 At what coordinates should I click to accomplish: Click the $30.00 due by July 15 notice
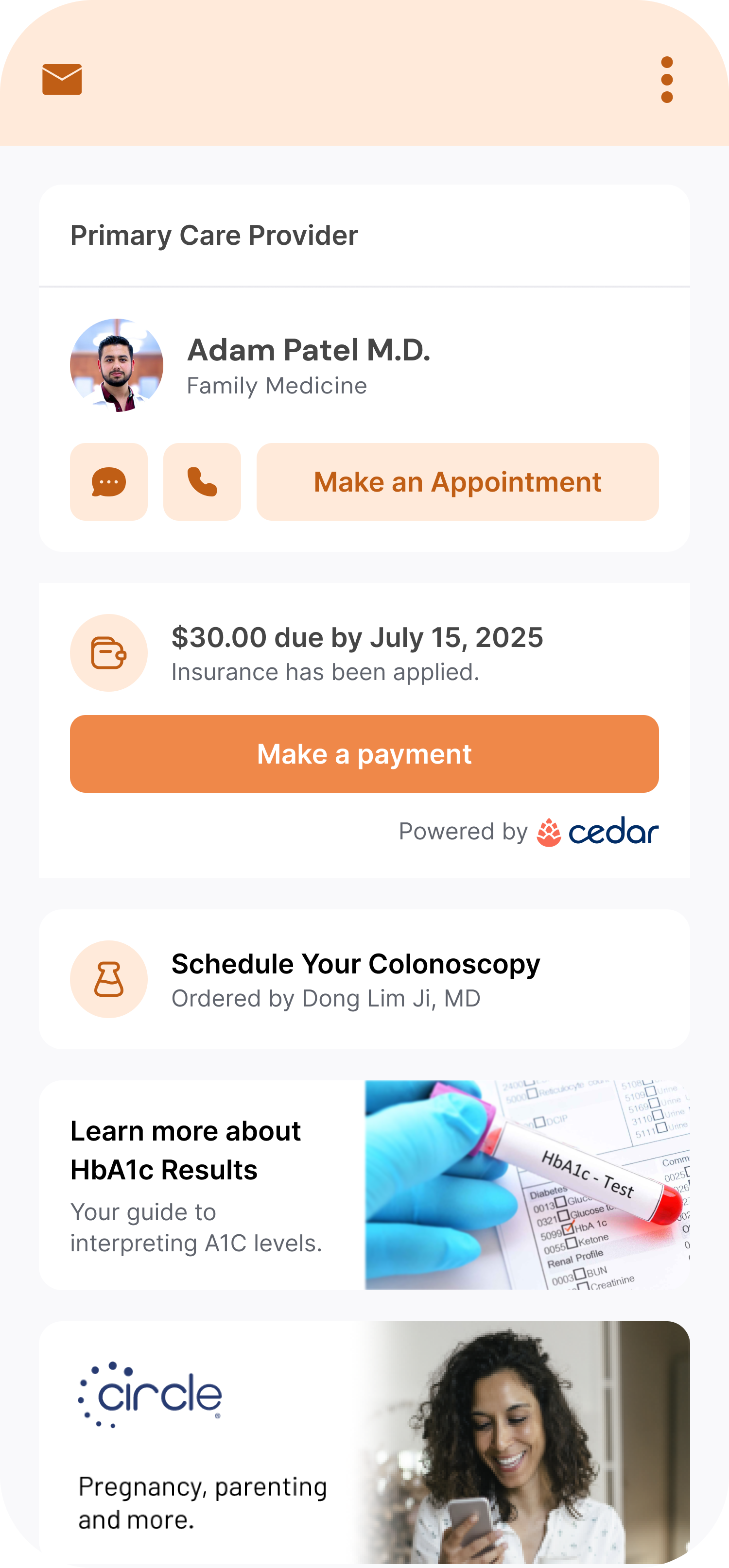tap(357, 637)
